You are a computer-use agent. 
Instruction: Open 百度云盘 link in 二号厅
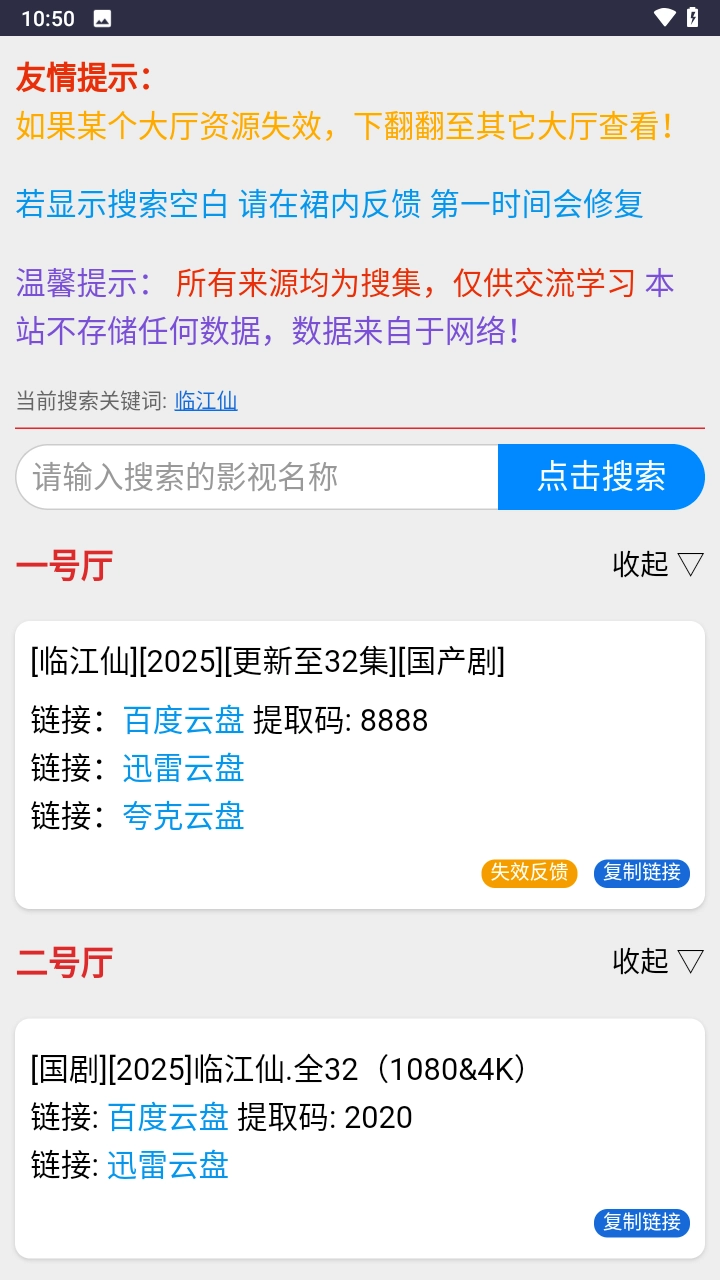point(165,1118)
